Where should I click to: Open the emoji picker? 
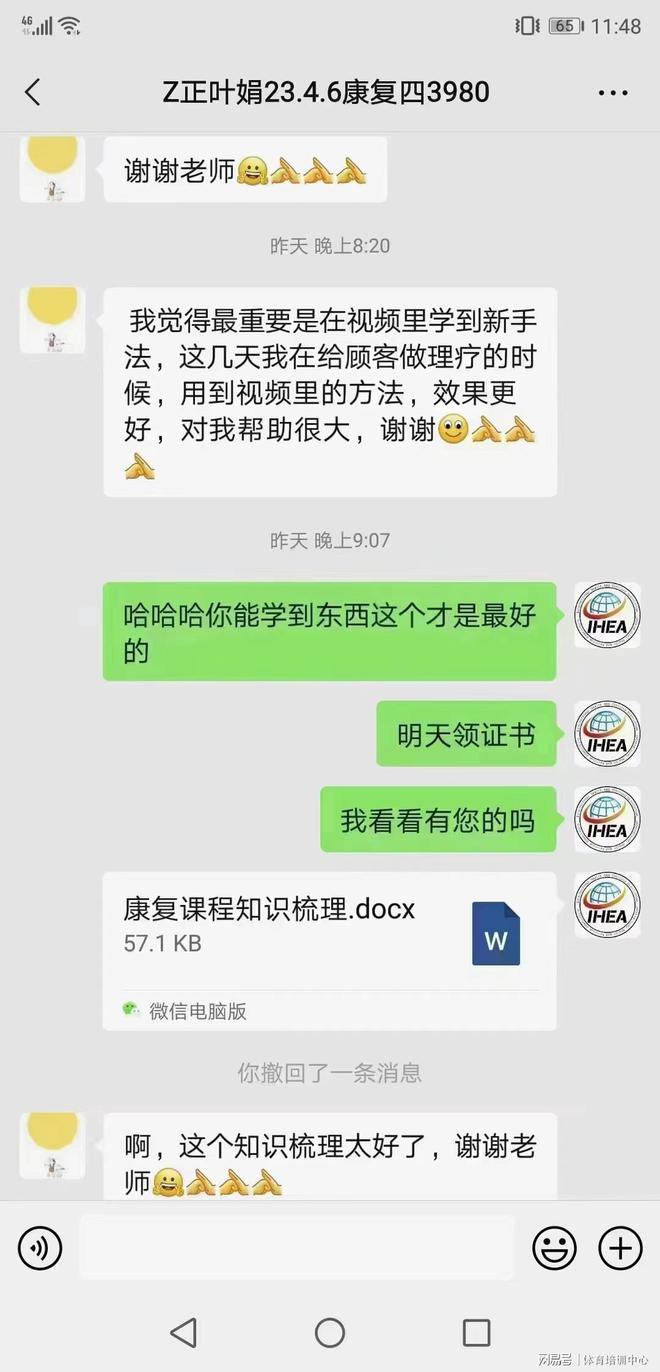pos(554,1247)
